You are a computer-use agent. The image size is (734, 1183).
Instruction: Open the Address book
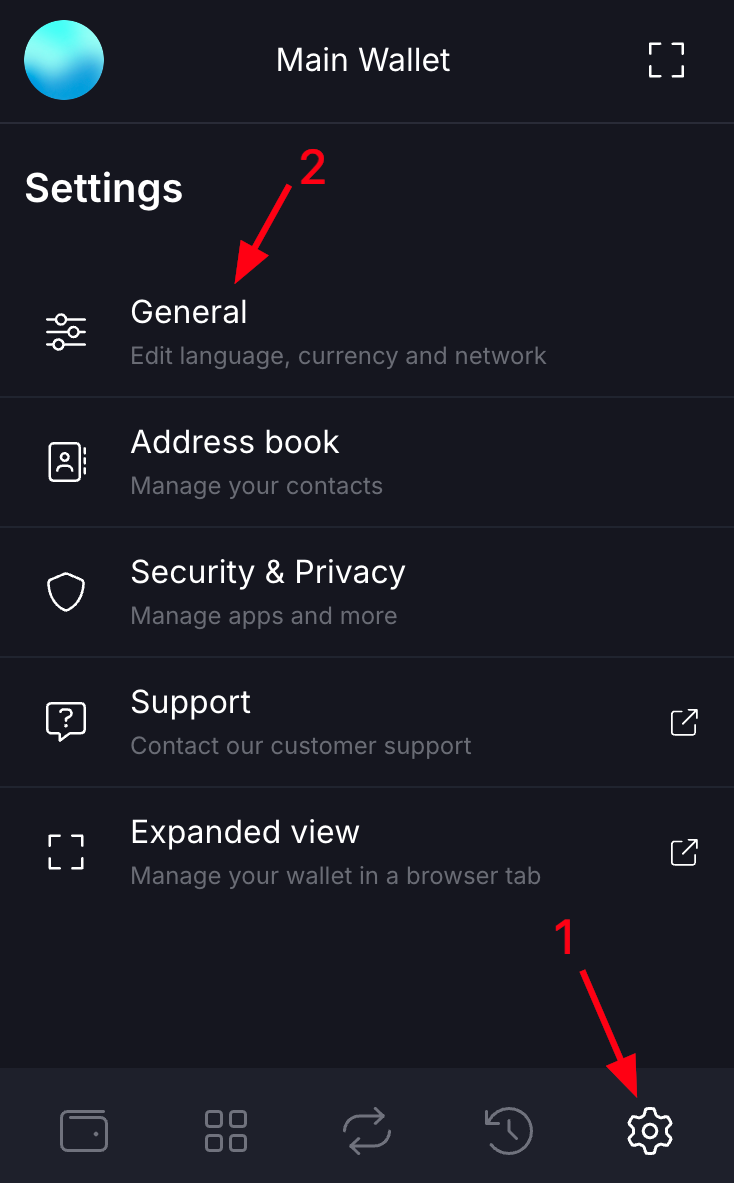[367, 462]
